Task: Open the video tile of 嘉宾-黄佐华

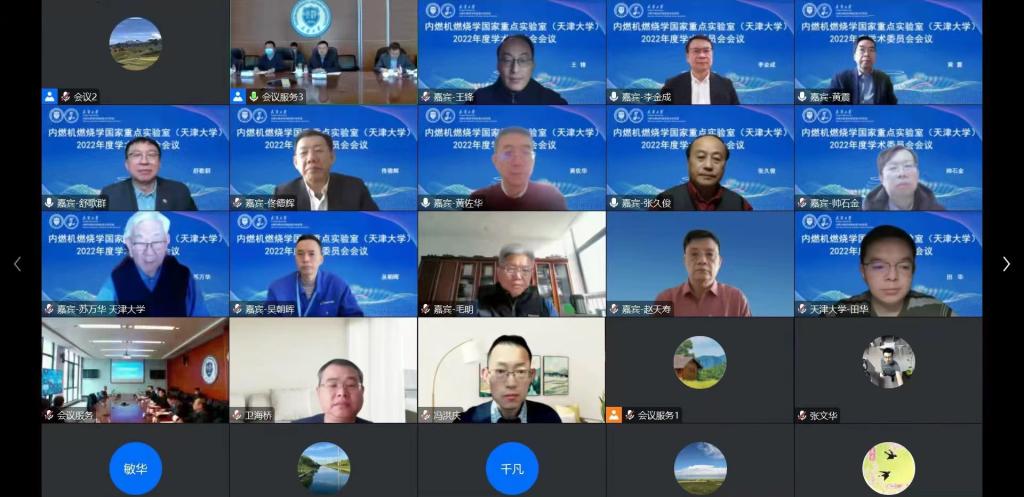Action: (511, 158)
